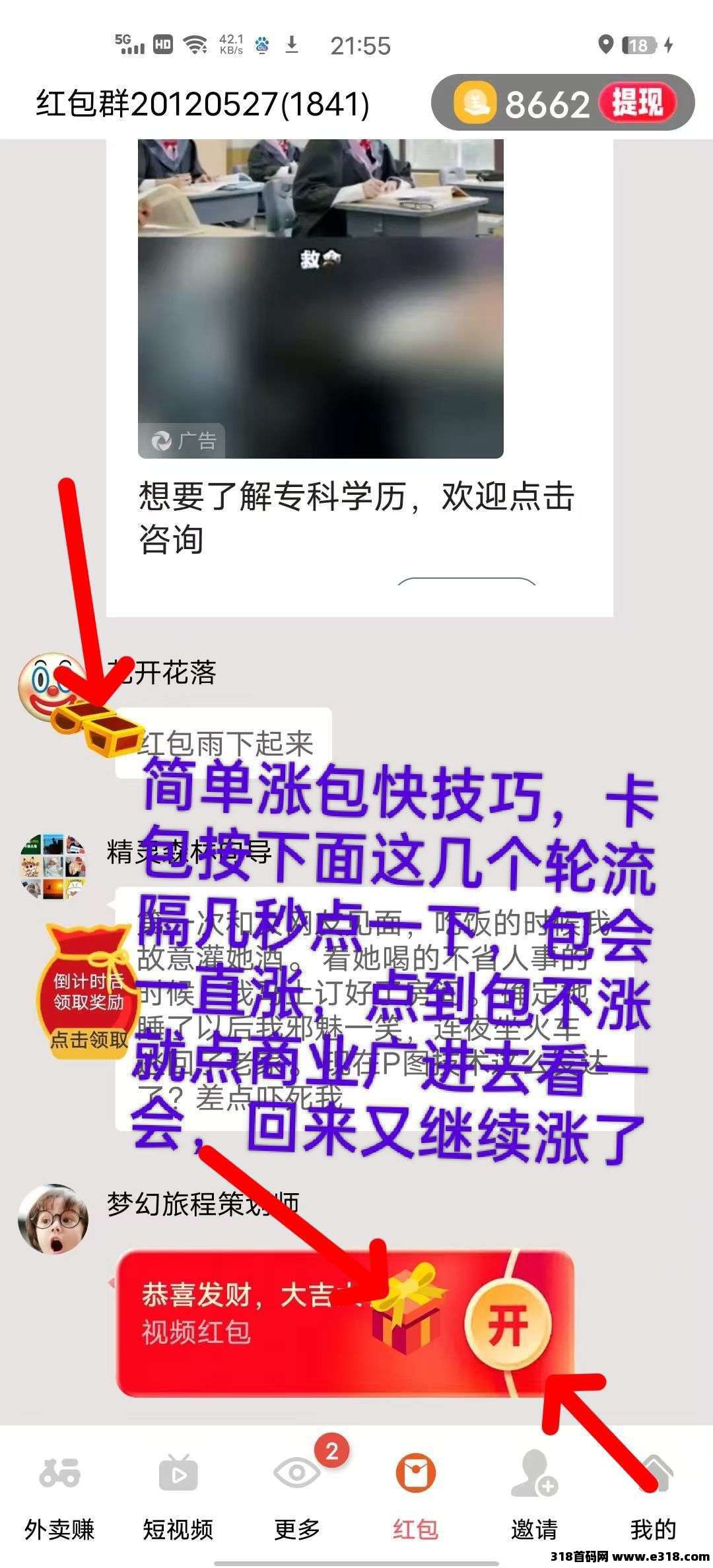Open the 我的 profile tab
Image resolution: width=713 pixels, height=1568 pixels.
(653, 1493)
